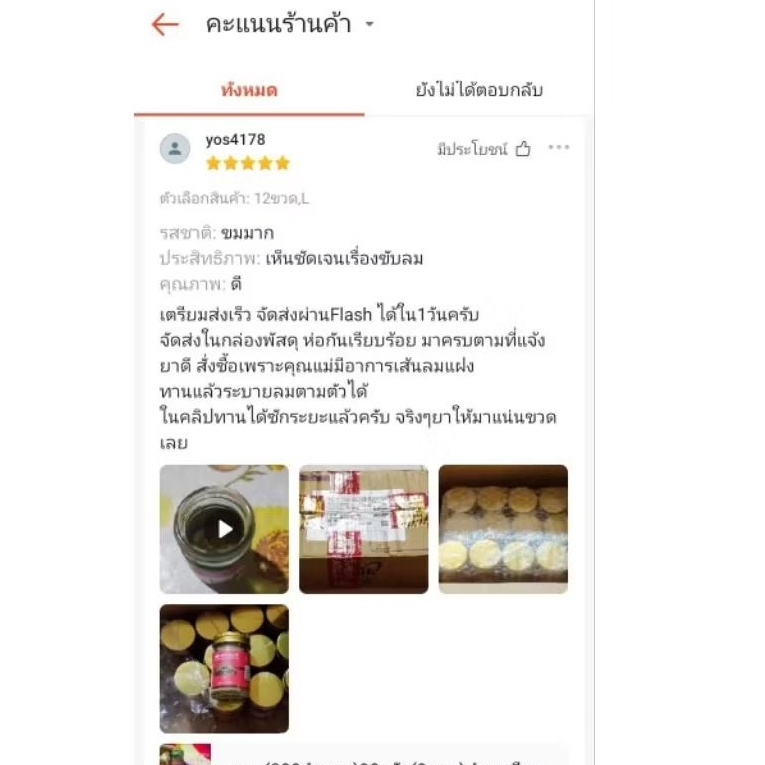Open the taped parcel box photo
This screenshot has width=765, height=765.
coord(364,529)
